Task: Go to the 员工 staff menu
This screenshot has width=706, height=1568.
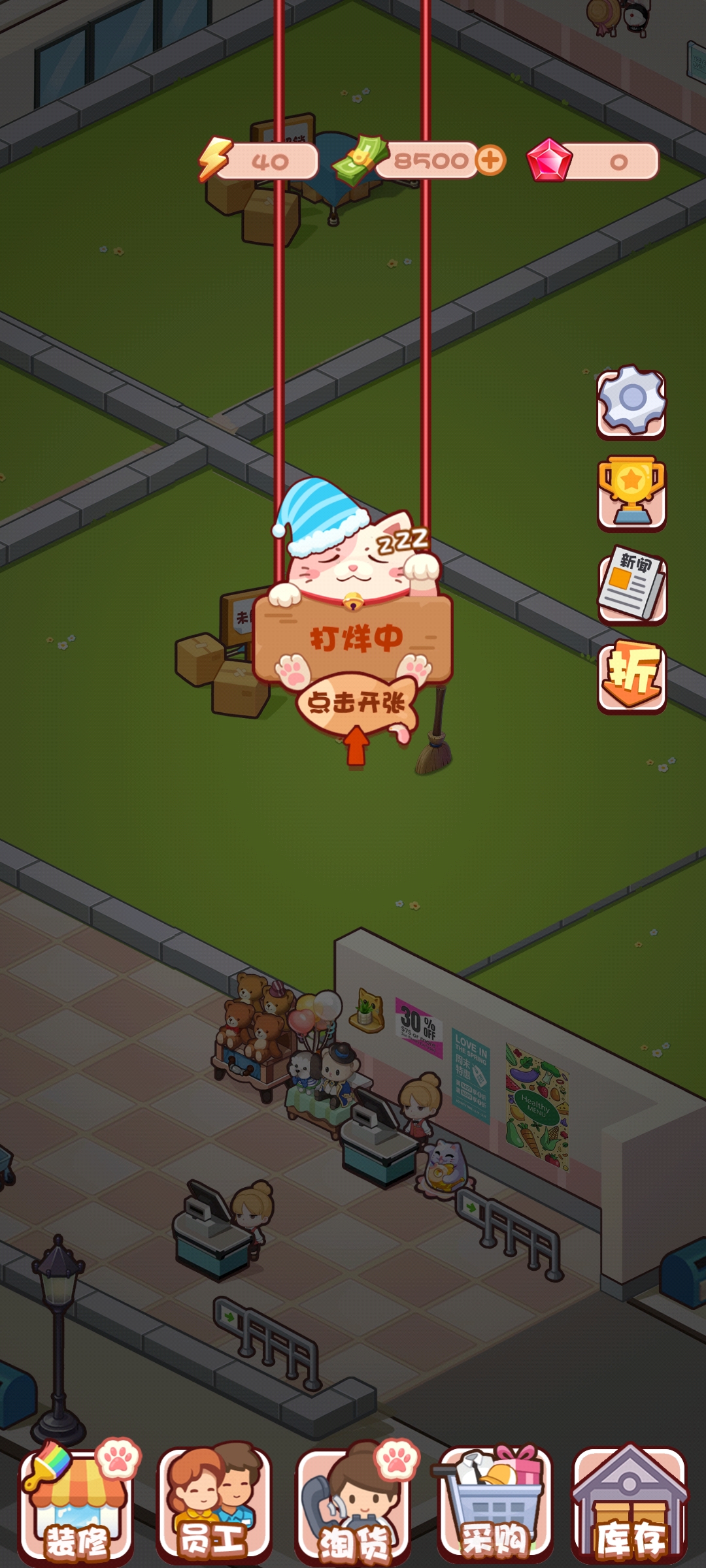Action: point(214,1503)
